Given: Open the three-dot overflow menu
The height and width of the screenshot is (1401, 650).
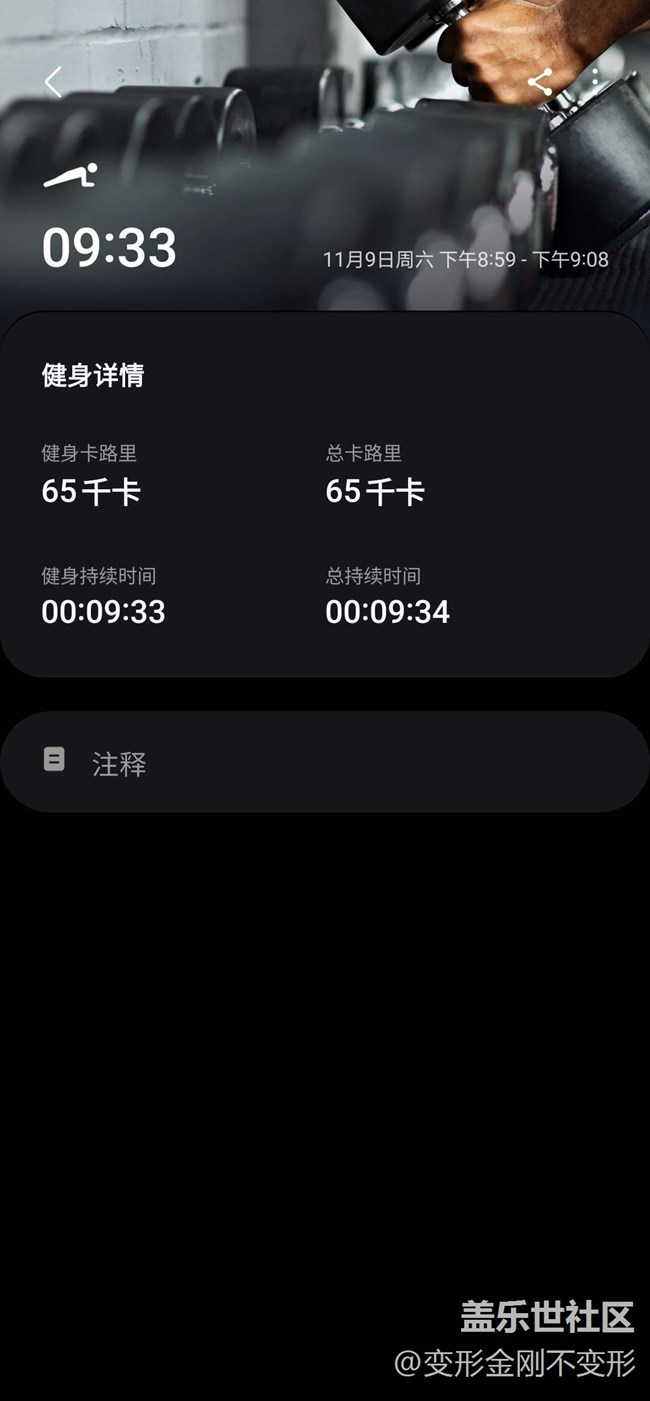Looking at the screenshot, I should pyautogui.click(x=595, y=80).
